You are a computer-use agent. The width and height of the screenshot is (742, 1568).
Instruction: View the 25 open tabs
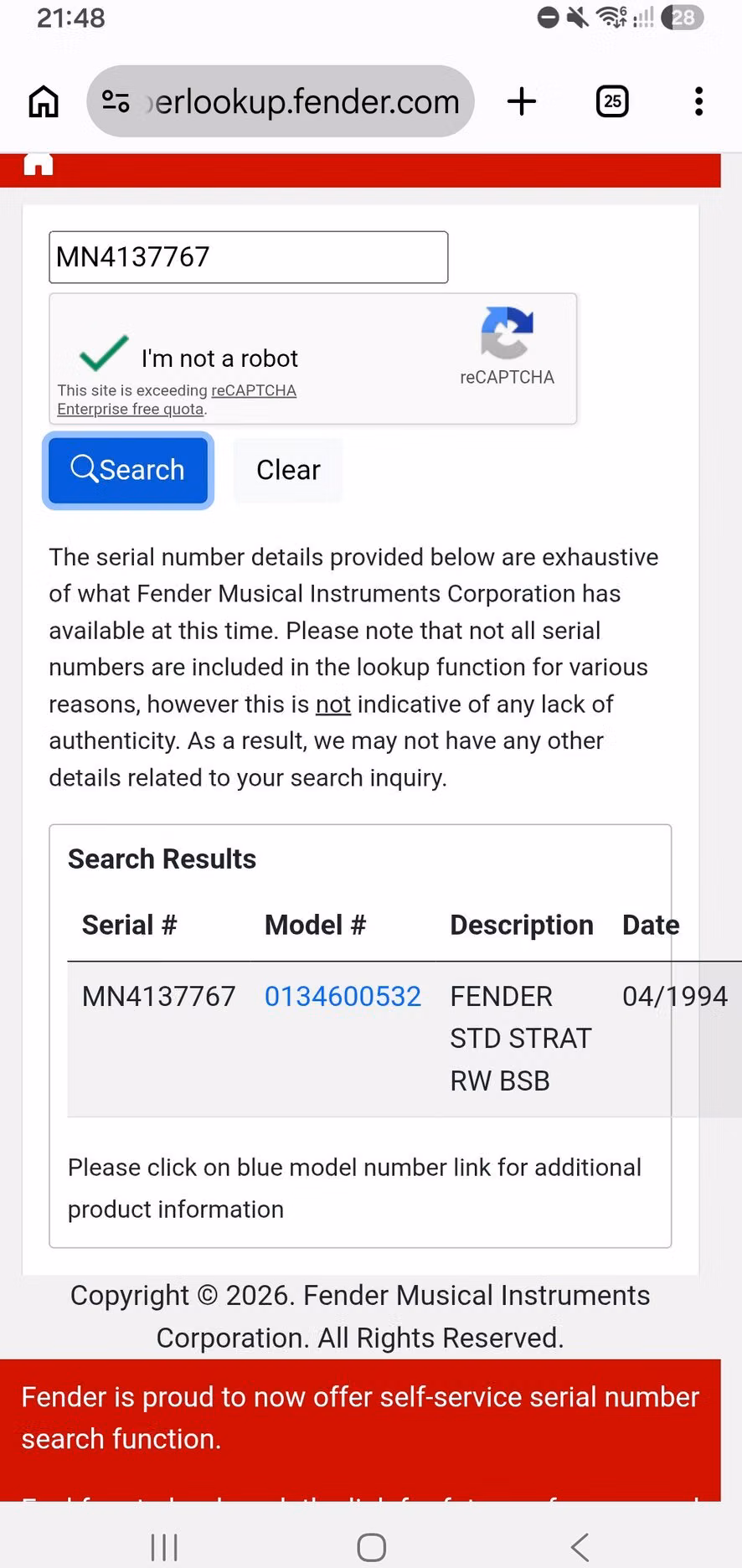pyautogui.click(x=612, y=101)
